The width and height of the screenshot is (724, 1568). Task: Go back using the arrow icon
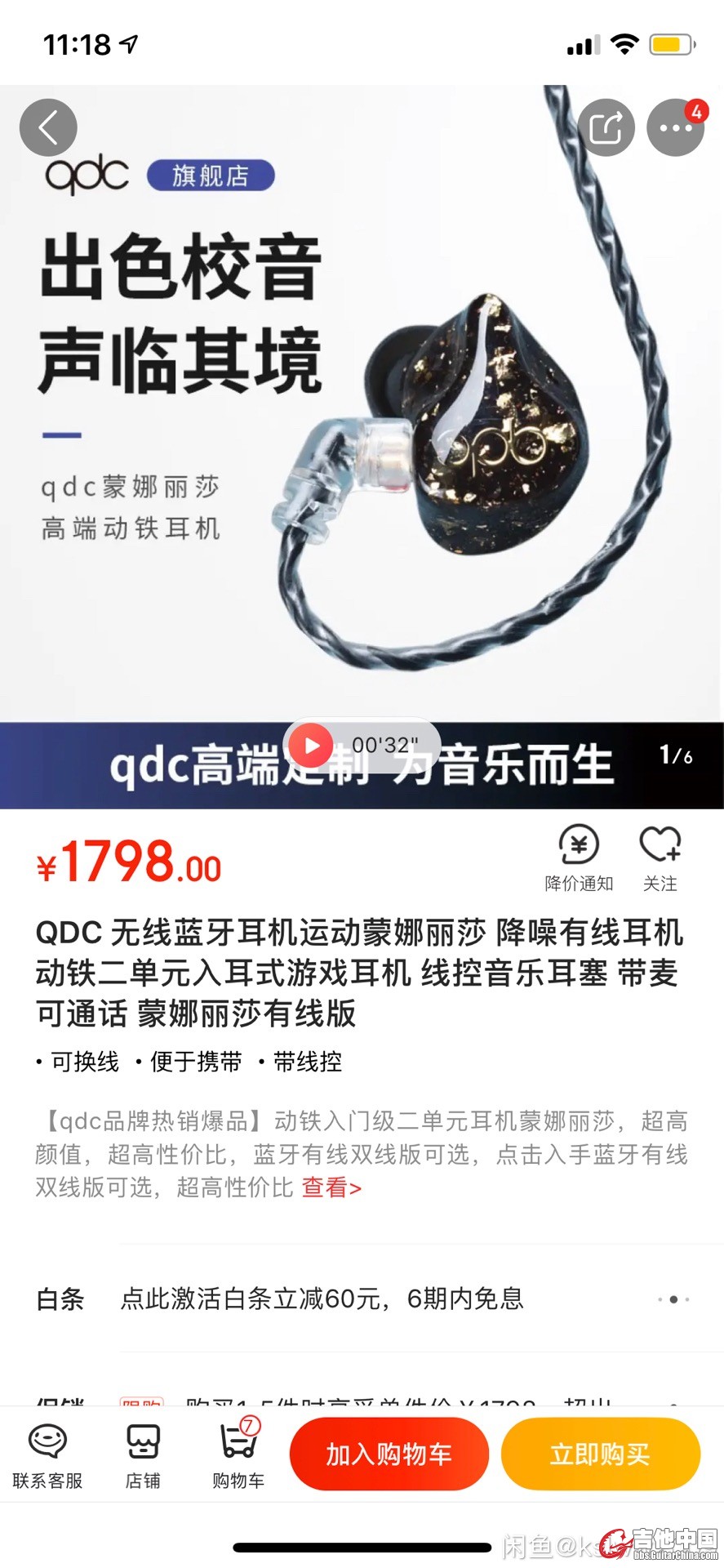48,127
